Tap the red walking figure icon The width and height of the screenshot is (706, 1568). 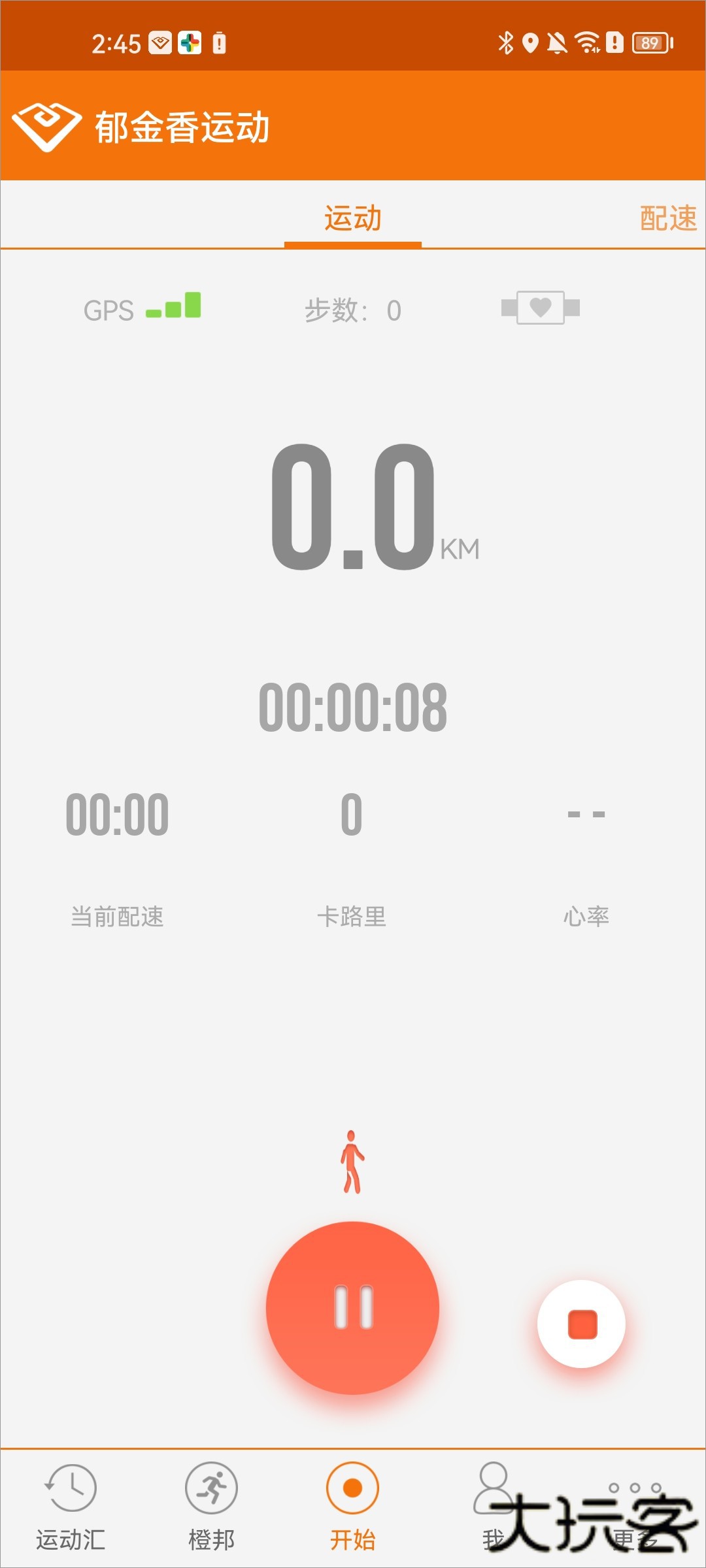point(352,1160)
